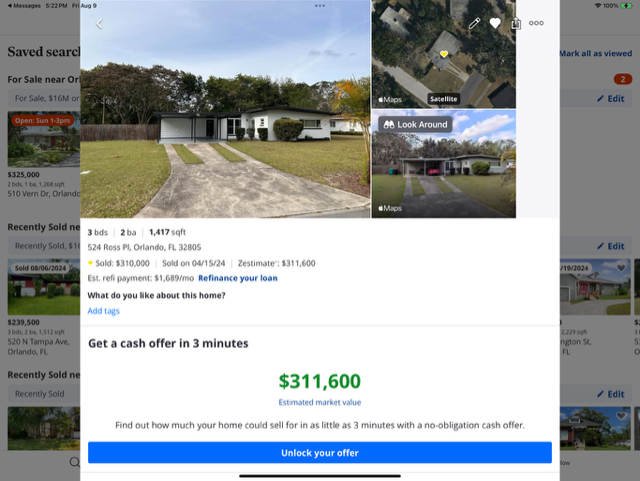The width and height of the screenshot is (640, 481).
Task: Tap Unlock your offer button
Action: [x=319, y=453]
